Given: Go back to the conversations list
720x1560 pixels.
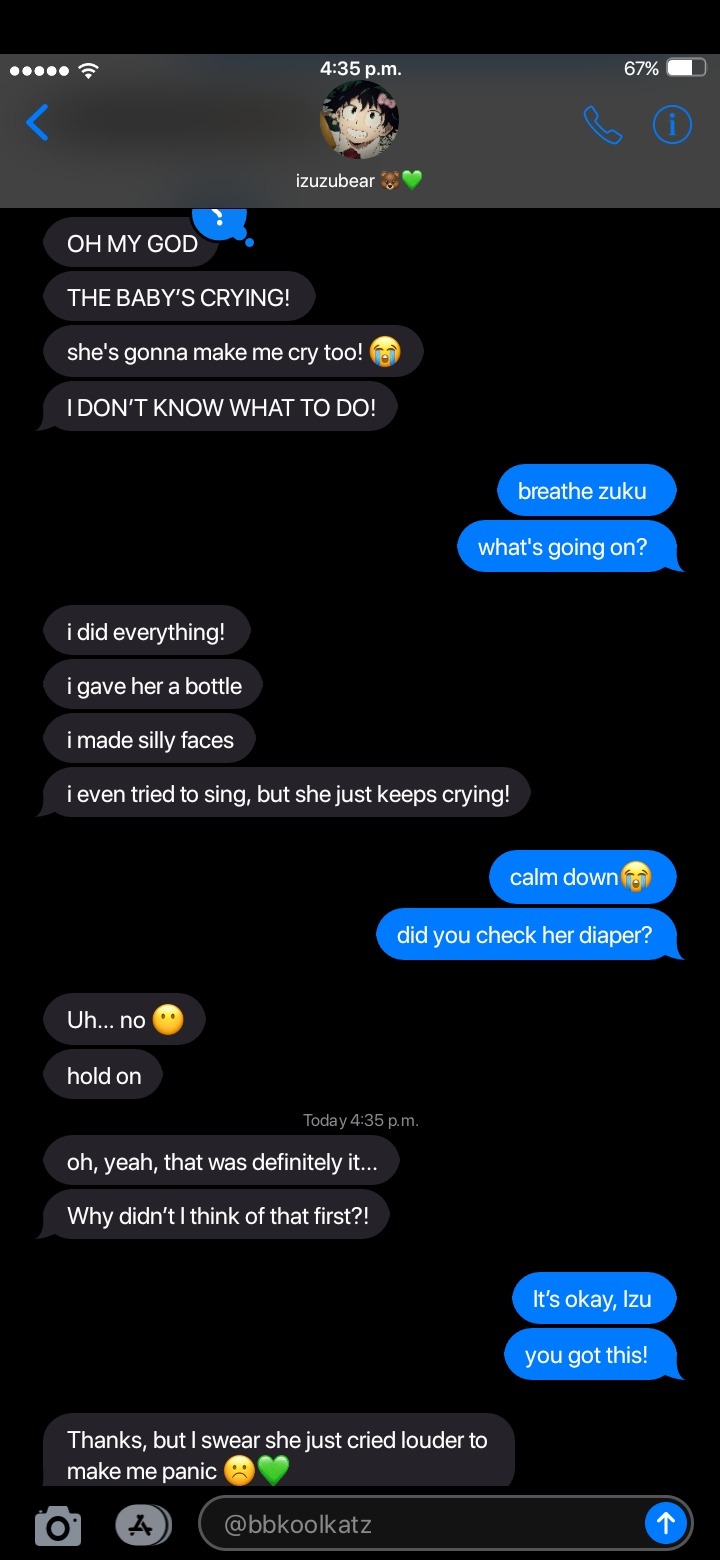Looking at the screenshot, I should [x=37, y=123].
